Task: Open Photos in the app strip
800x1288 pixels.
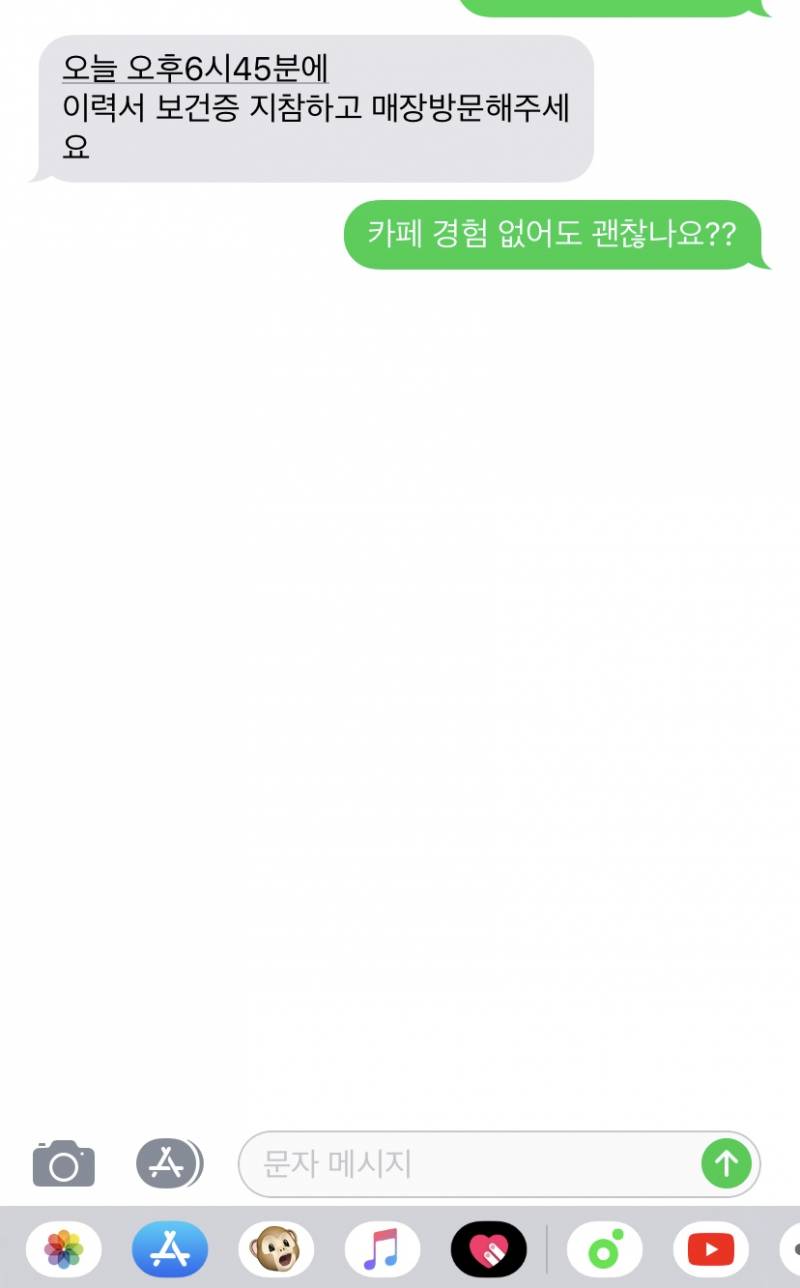Action: pyautogui.click(x=64, y=1249)
